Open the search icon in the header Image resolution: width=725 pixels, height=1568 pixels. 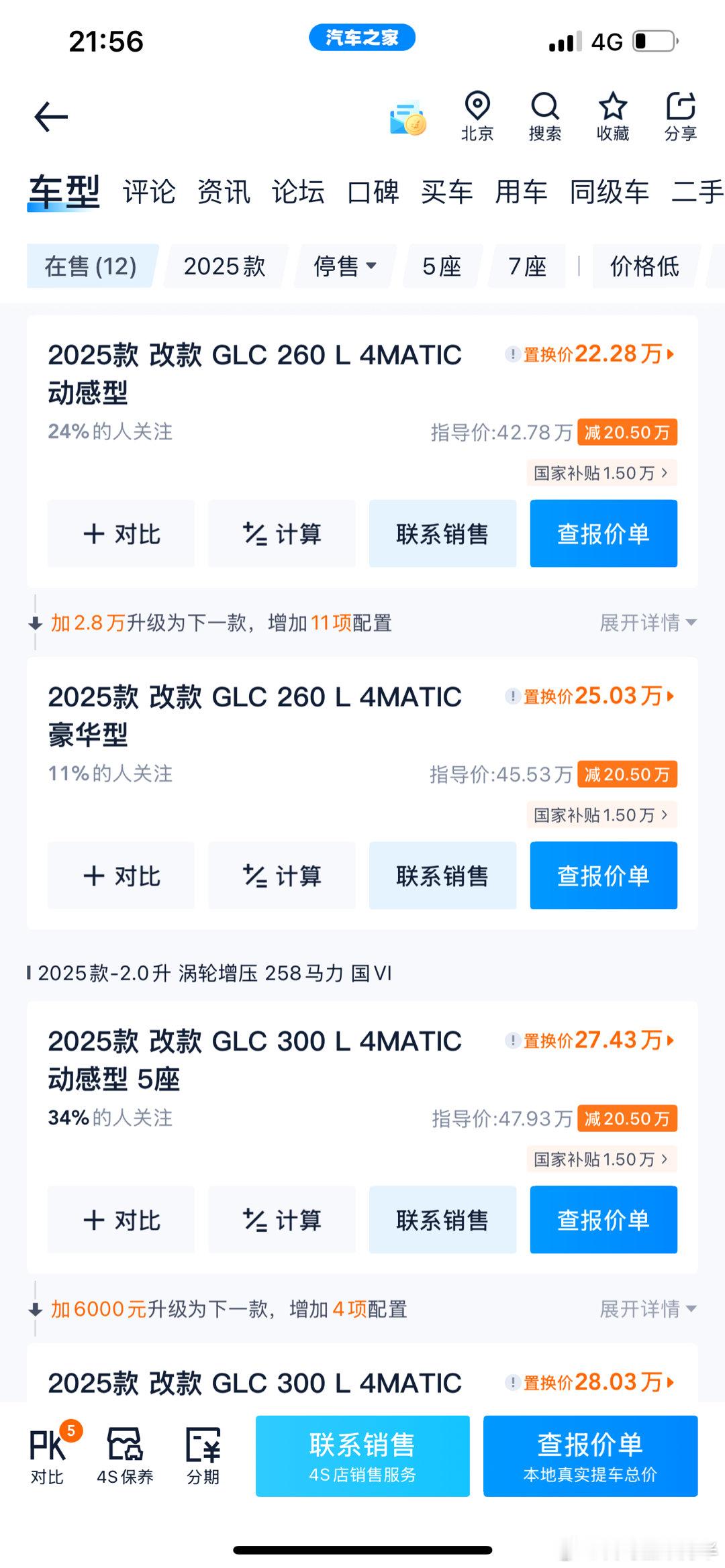pos(544,116)
